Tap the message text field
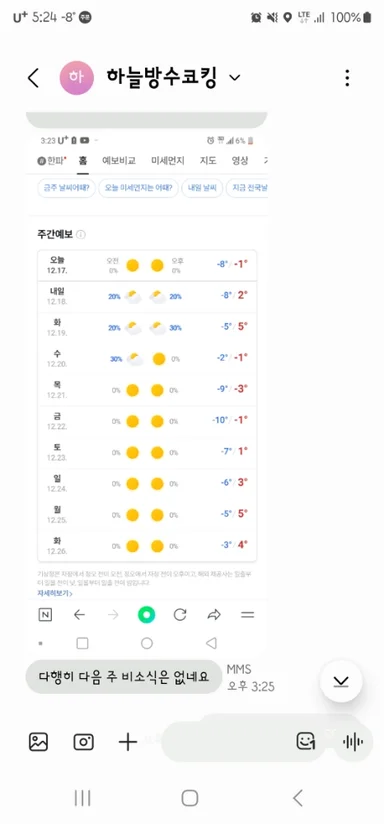The height and width of the screenshot is (824, 384). 226,741
